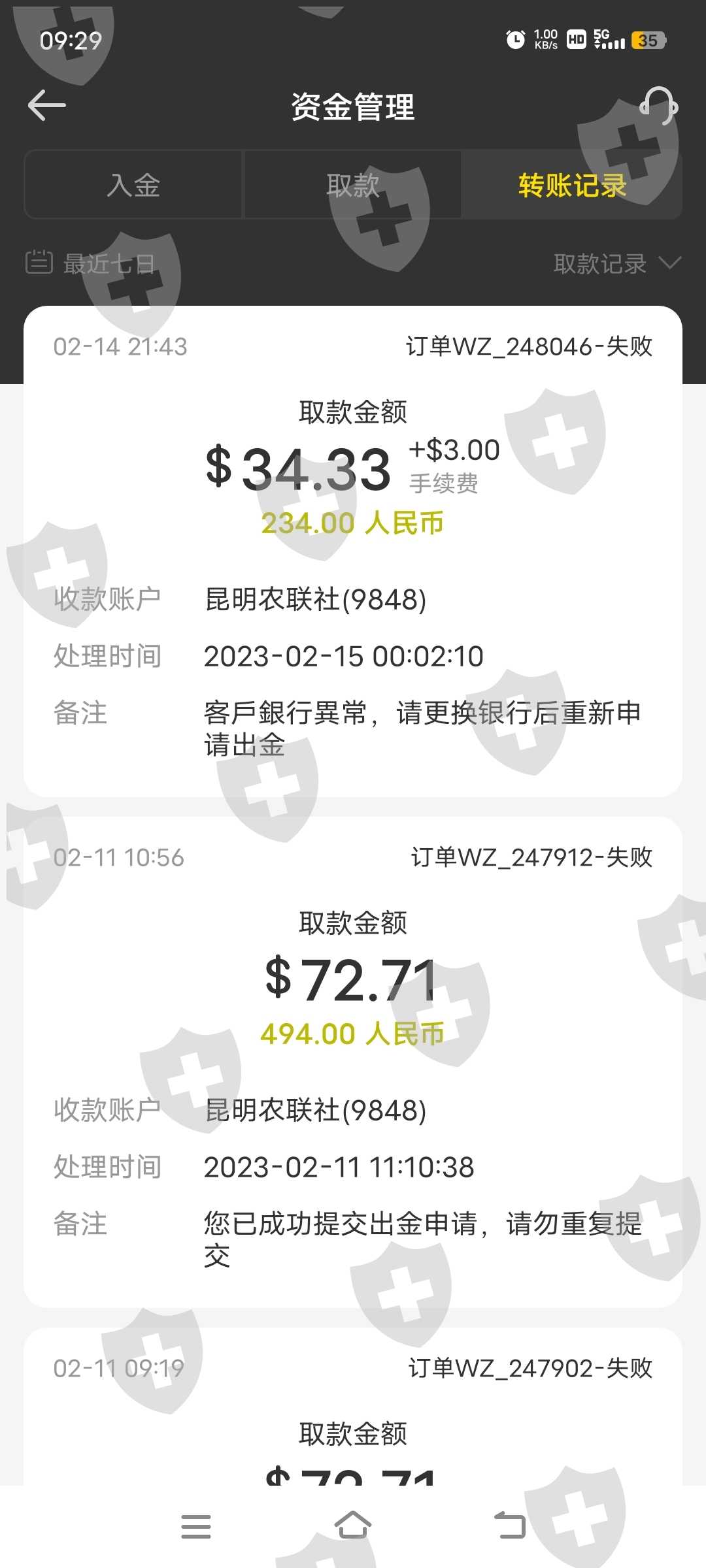Open the 最近七日 date filter
706x1568 pixels.
(x=90, y=263)
